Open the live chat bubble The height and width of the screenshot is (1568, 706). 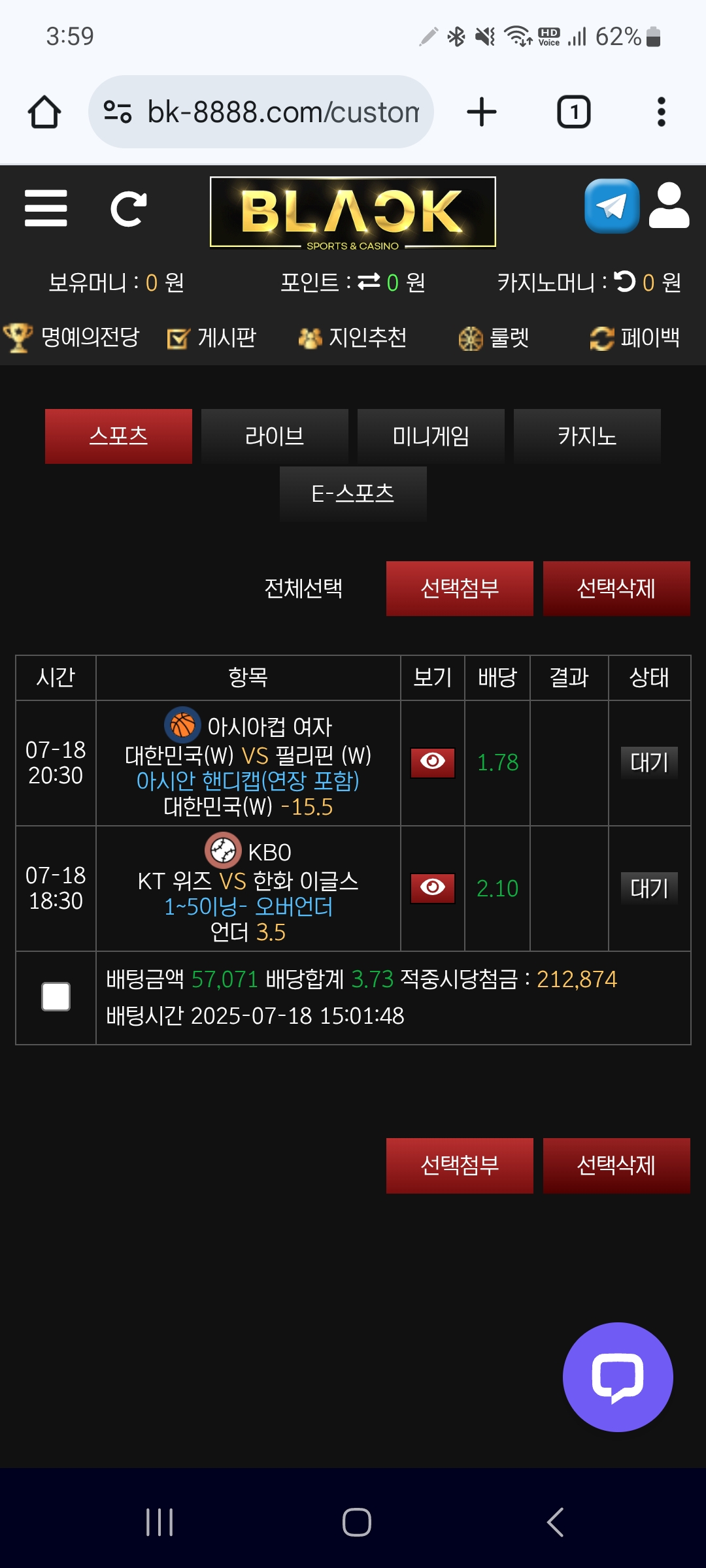tap(618, 1377)
